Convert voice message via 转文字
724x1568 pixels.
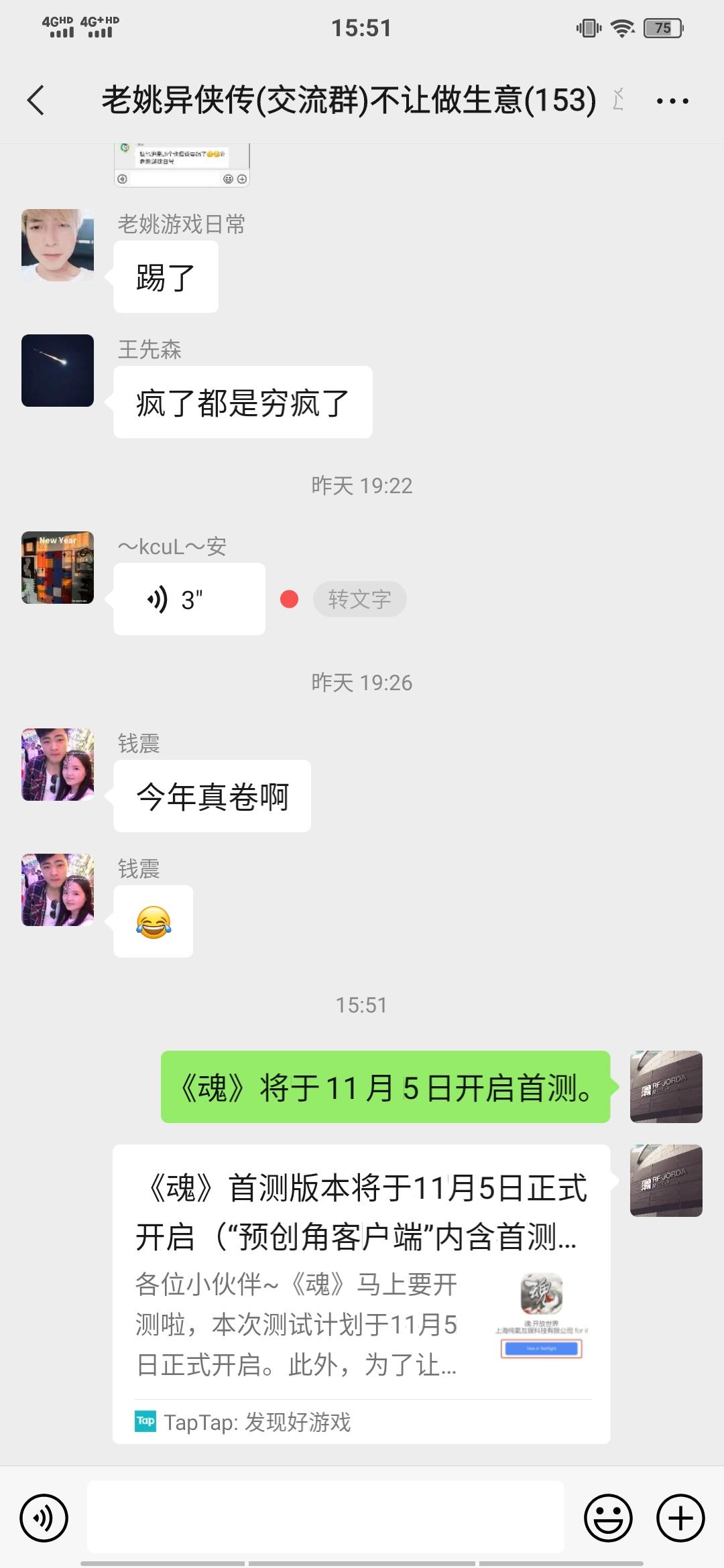click(x=360, y=599)
